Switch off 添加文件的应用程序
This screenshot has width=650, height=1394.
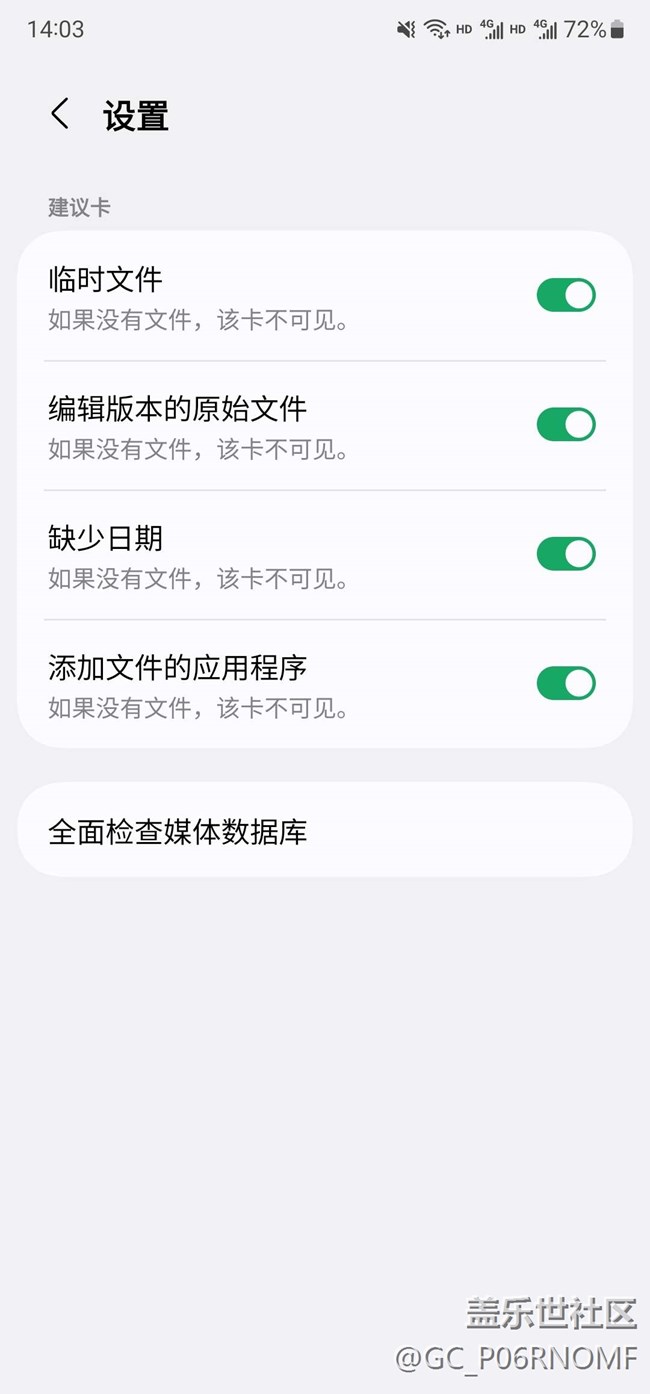[x=566, y=683]
